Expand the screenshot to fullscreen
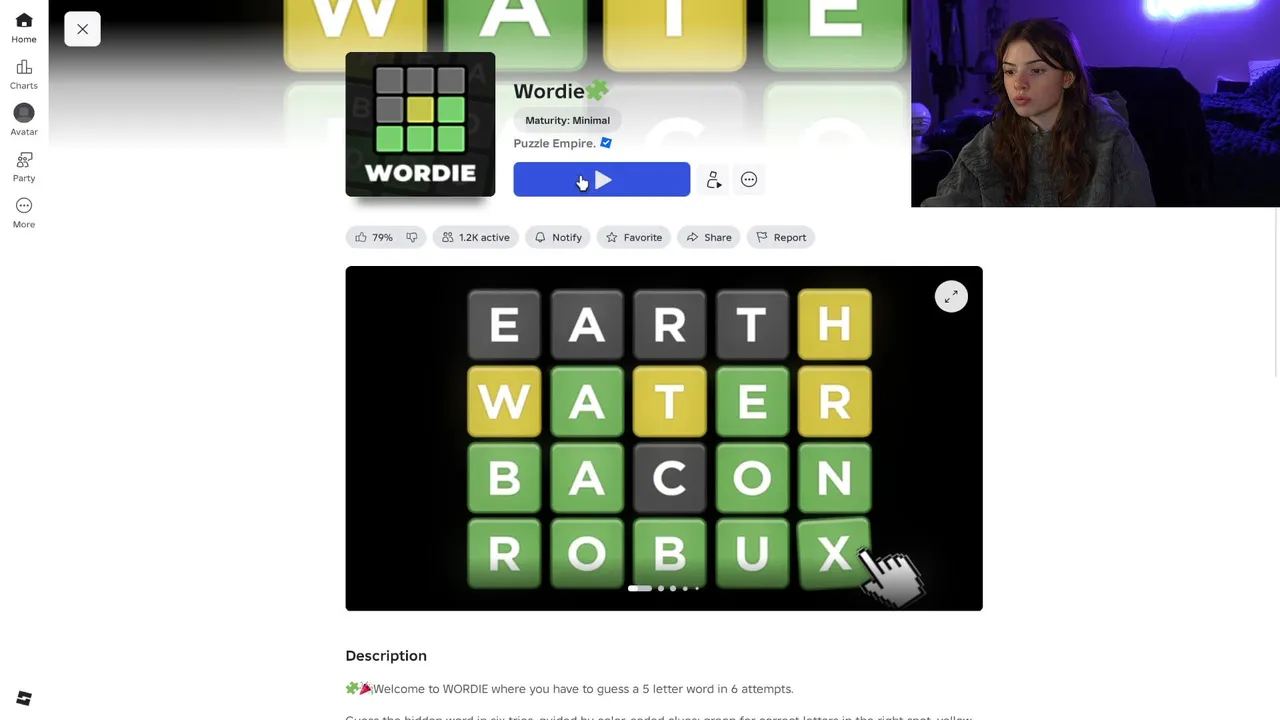 point(951,296)
